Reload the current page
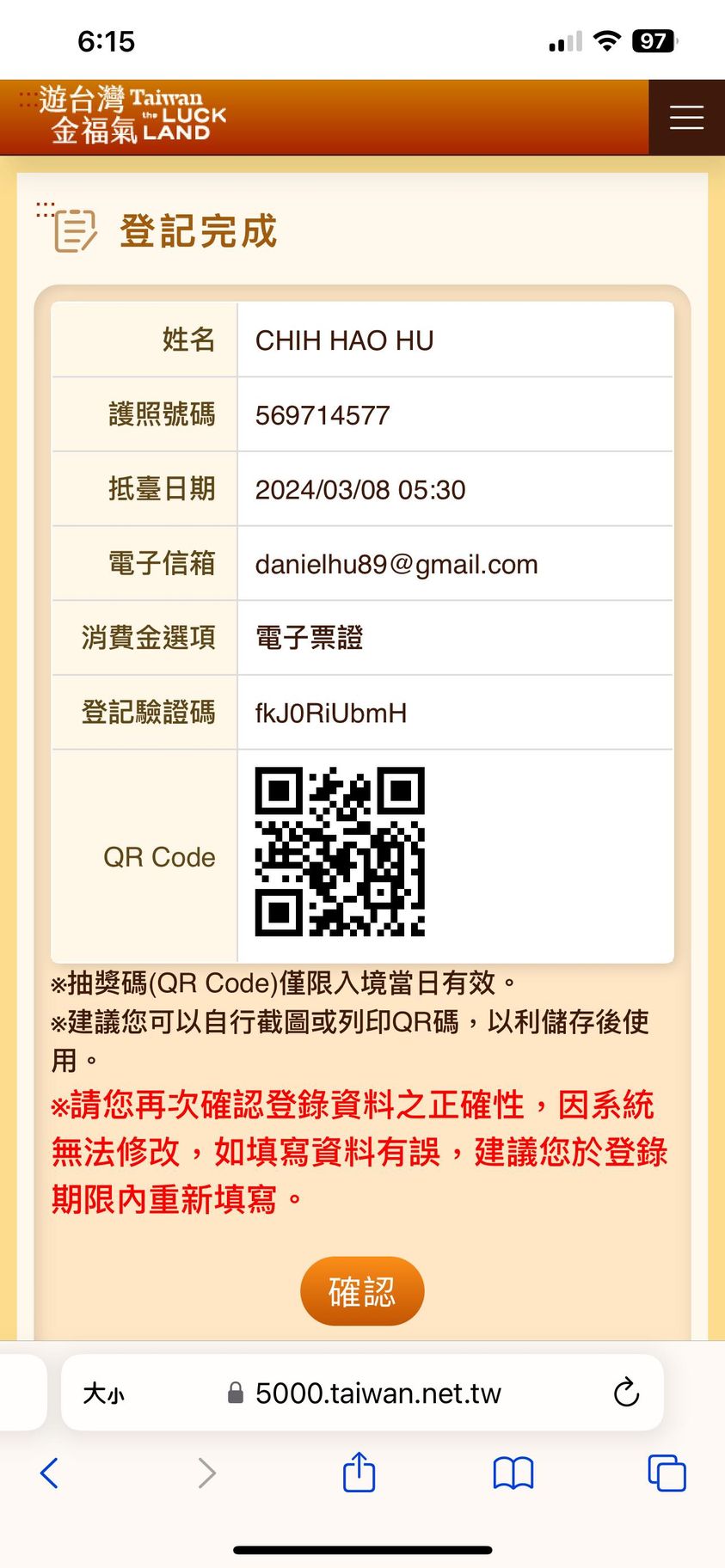725x1568 pixels. (626, 1393)
